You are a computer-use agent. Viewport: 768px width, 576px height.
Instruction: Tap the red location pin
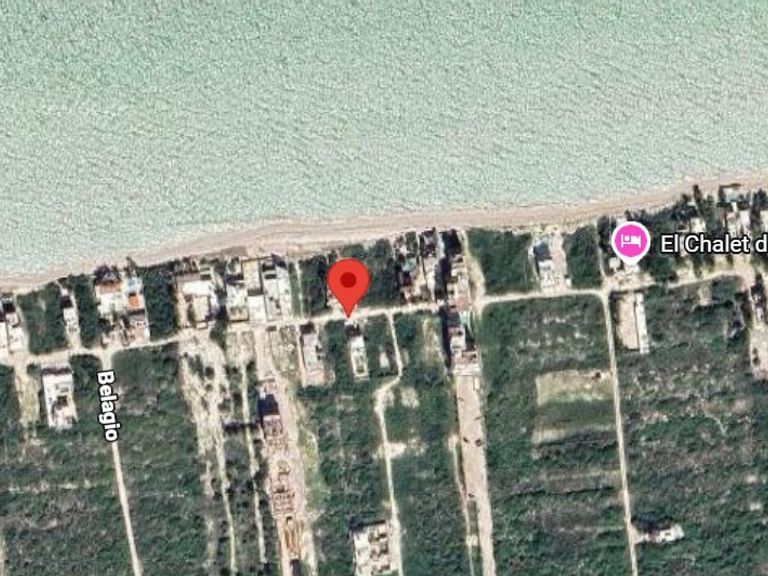349,281
